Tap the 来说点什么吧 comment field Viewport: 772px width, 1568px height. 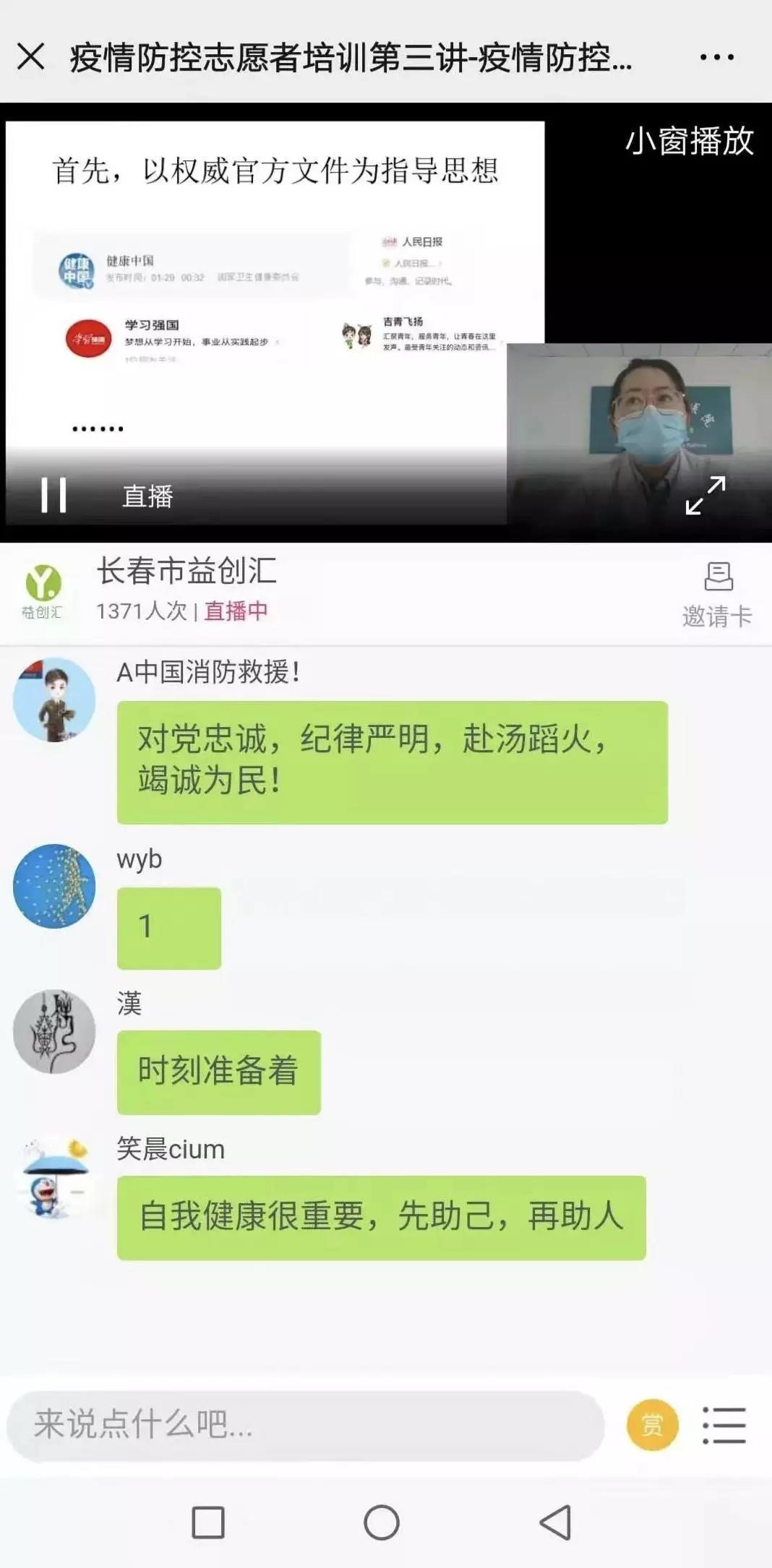click(306, 1425)
